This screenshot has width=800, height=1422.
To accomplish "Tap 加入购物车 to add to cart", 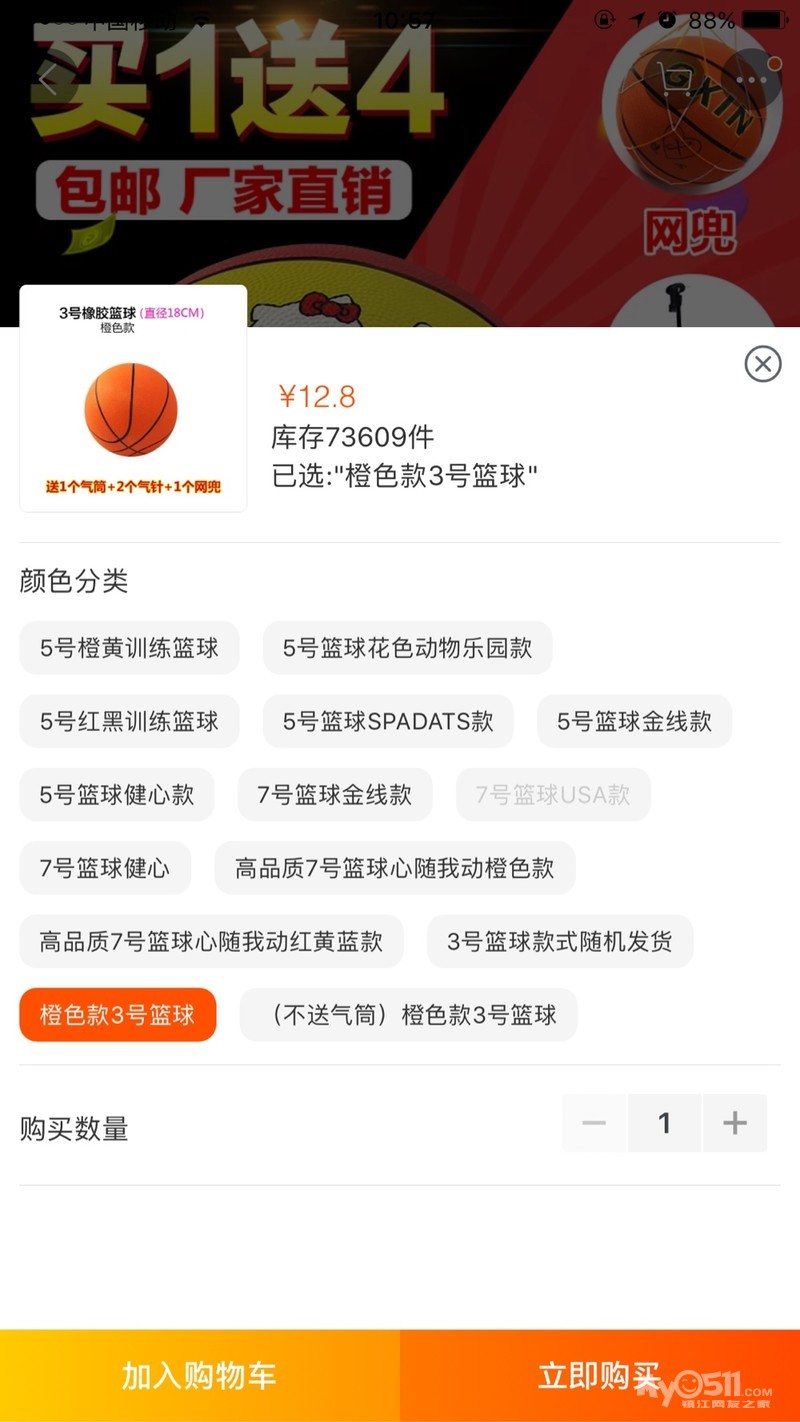I will click(x=199, y=1376).
